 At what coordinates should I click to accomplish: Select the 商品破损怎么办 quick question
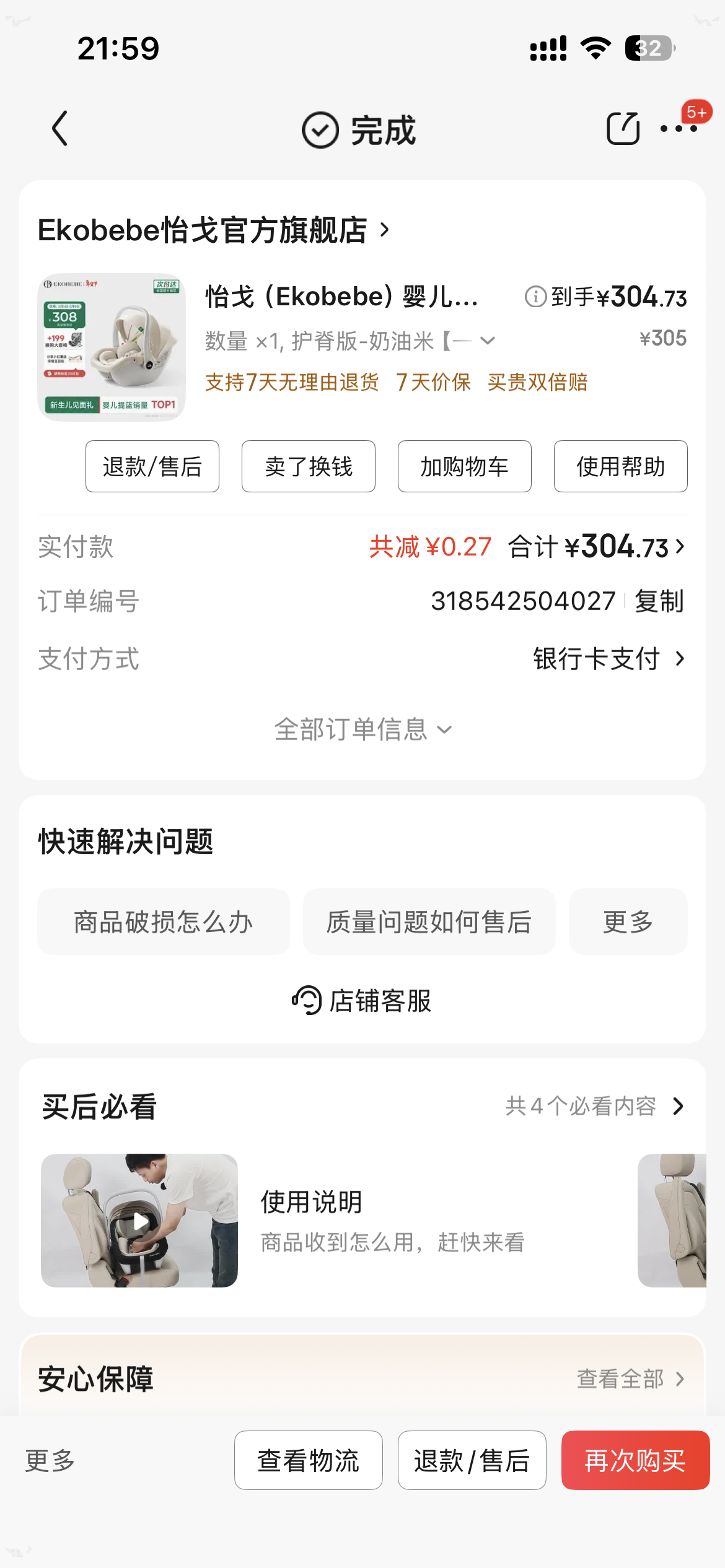tap(163, 922)
